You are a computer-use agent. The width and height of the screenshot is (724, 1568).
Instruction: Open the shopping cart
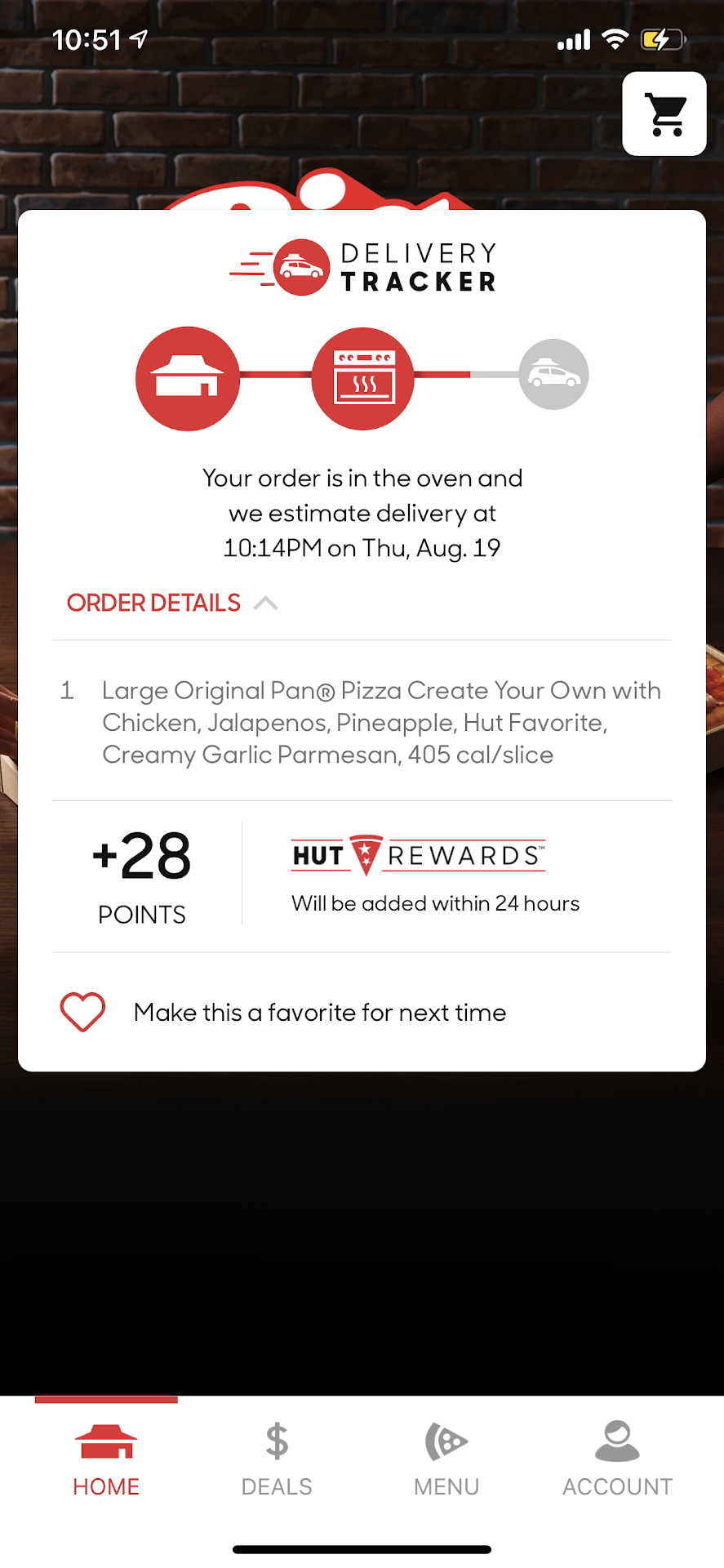[x=664, y=114]
